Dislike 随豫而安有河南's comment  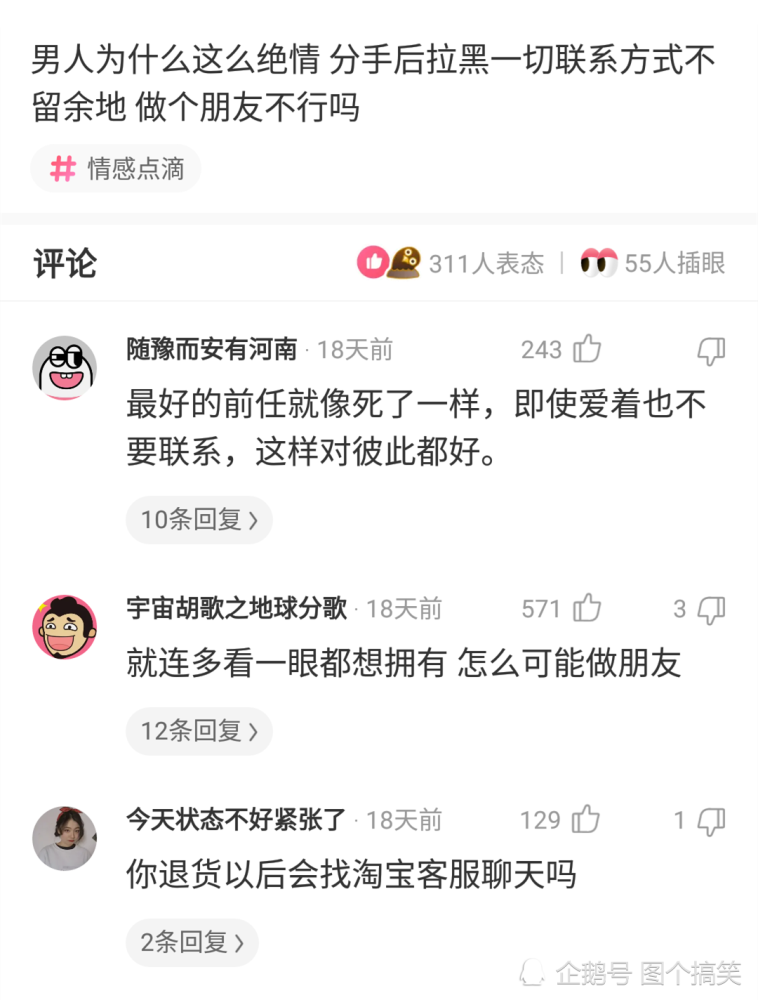coord(710,350)
